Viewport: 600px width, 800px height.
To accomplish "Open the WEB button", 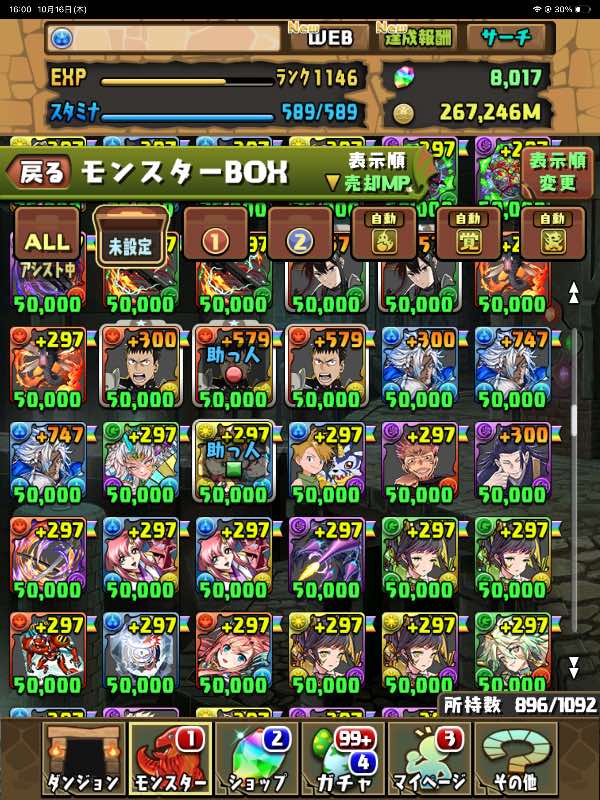I will [x=329, y=38].
